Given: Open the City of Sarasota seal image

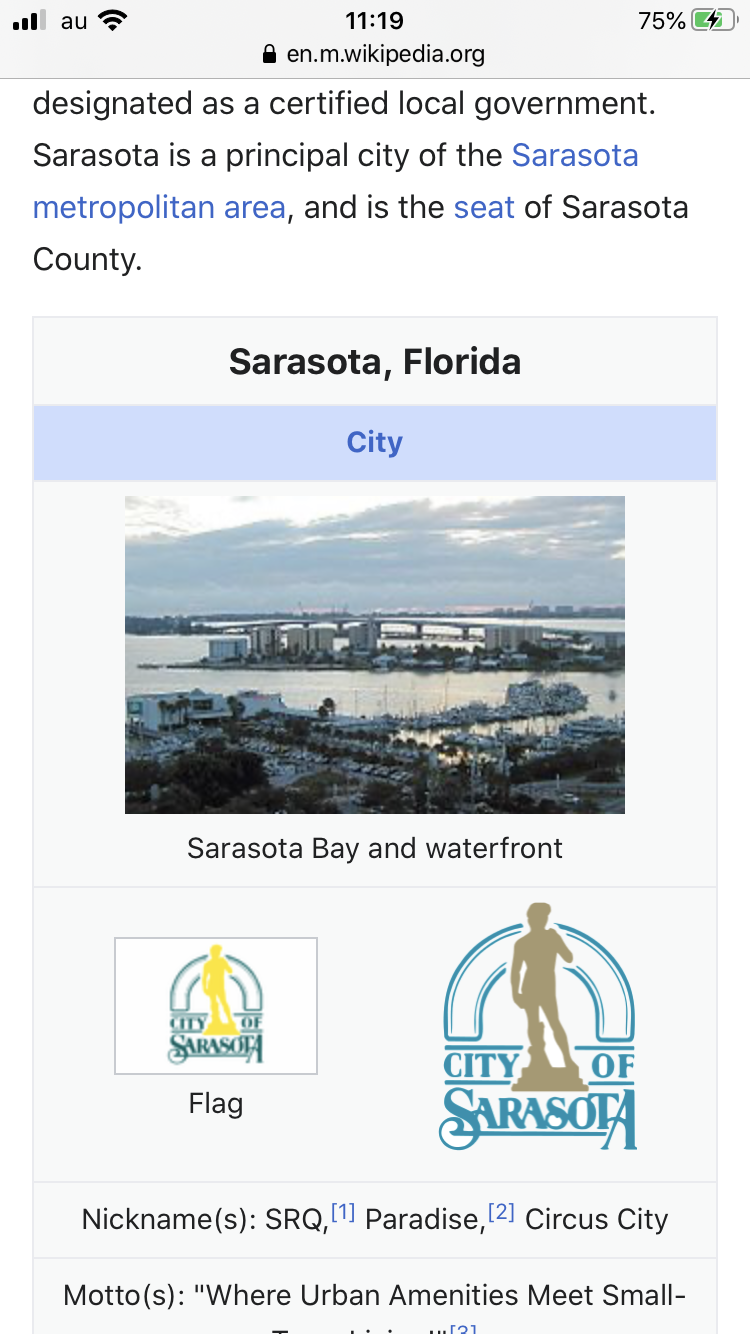Looking at the screenshot, I should [x=538, y=1026].
